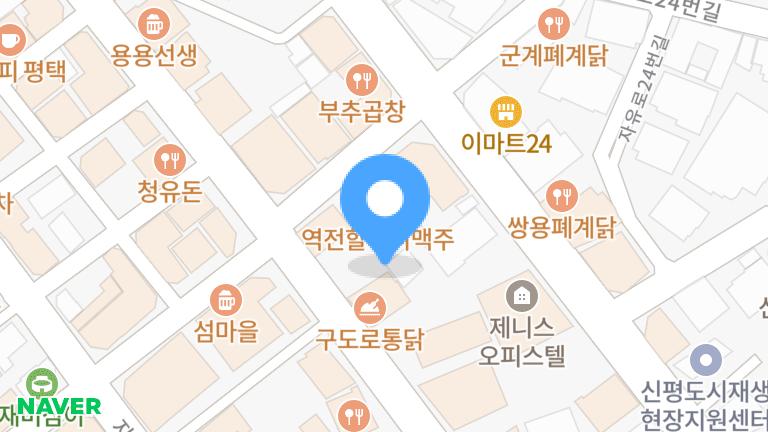The image size is (768, 432).
Task: Tap the 신평도시재생 현장지원센터 marker
Action: click(x=707, y=357)
